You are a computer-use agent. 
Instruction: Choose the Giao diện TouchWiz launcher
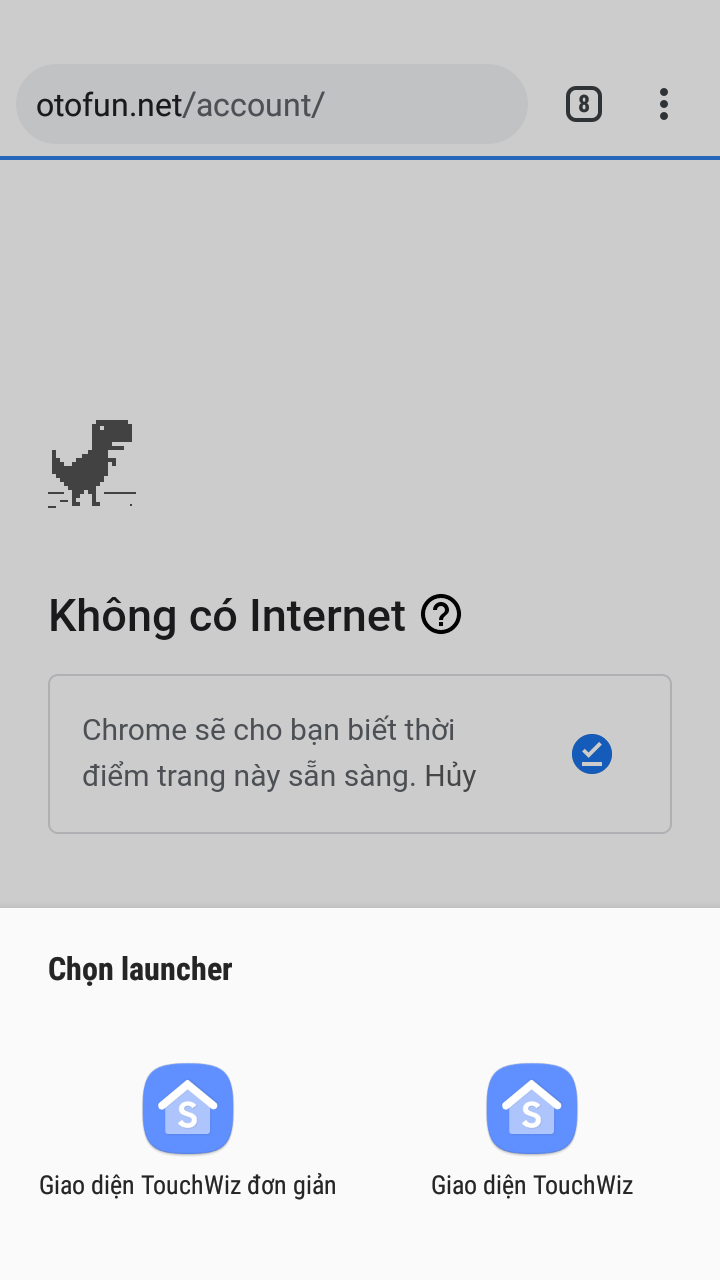(x=532, y=1130)
